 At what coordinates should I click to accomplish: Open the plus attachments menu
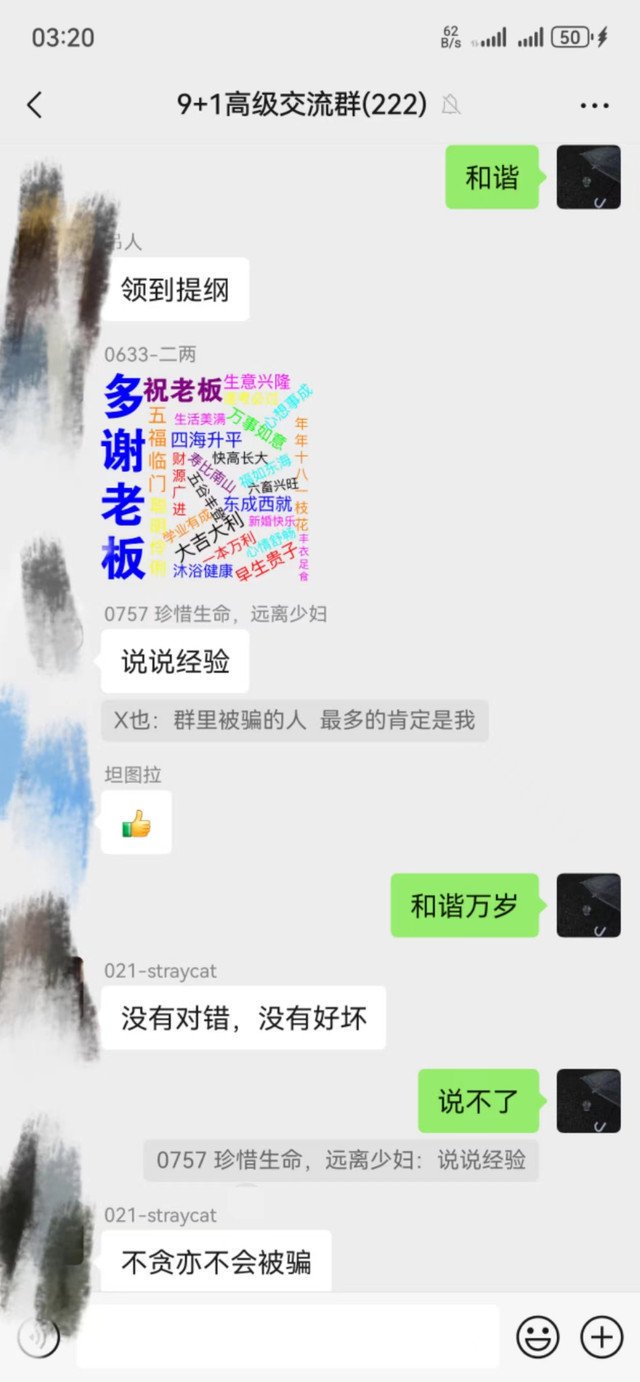(602, 1337)
